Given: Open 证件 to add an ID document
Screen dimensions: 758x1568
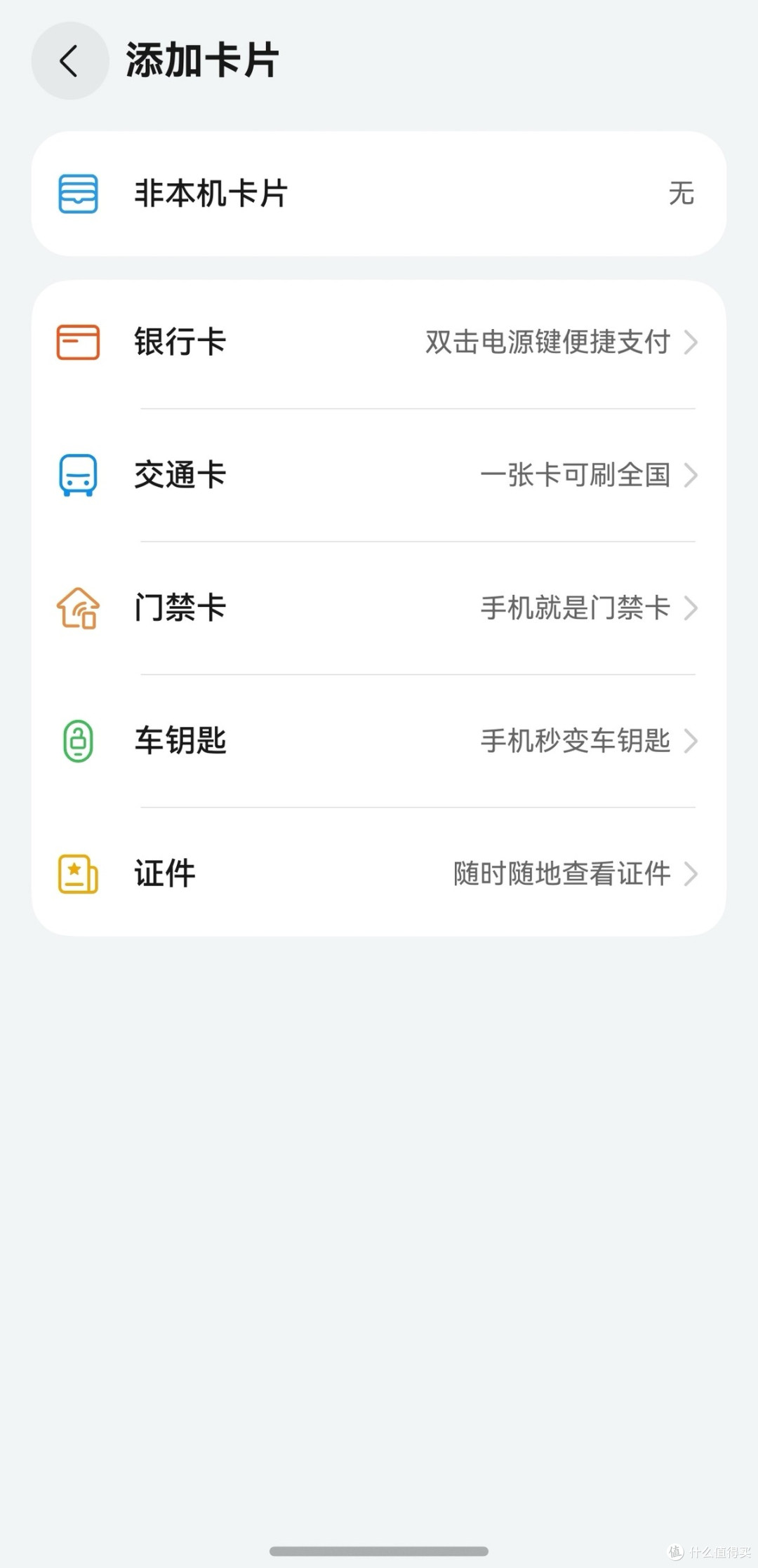Looking at the screenshot, I should pos(379,873).
